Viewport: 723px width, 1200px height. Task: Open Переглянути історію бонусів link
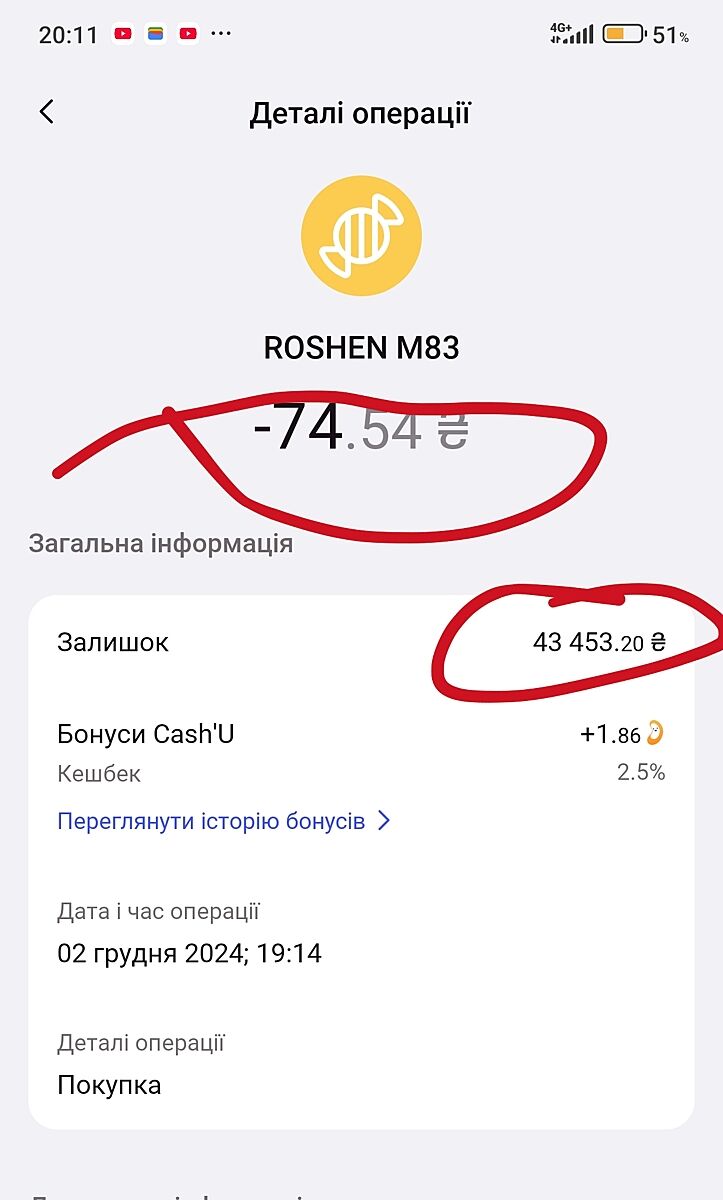pyautogui.click(x=222, y=822)
